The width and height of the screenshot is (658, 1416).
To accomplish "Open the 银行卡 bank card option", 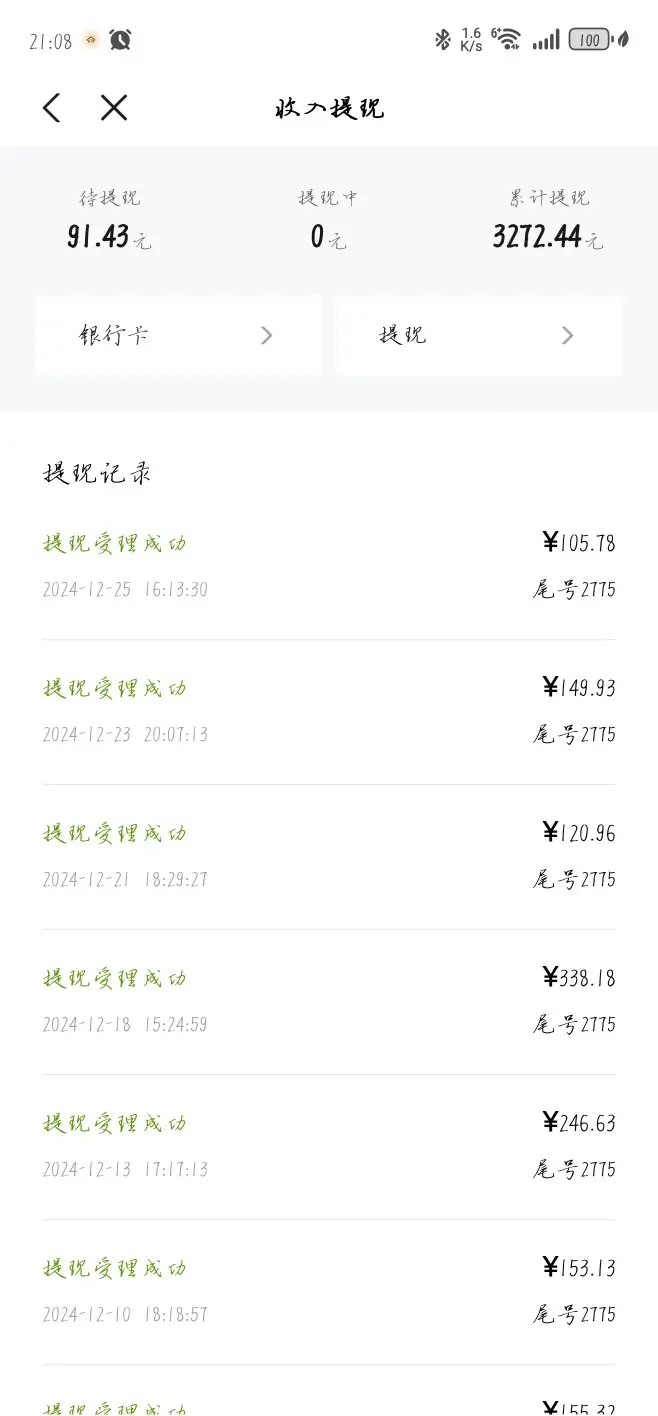I will [x=178, y=336].
